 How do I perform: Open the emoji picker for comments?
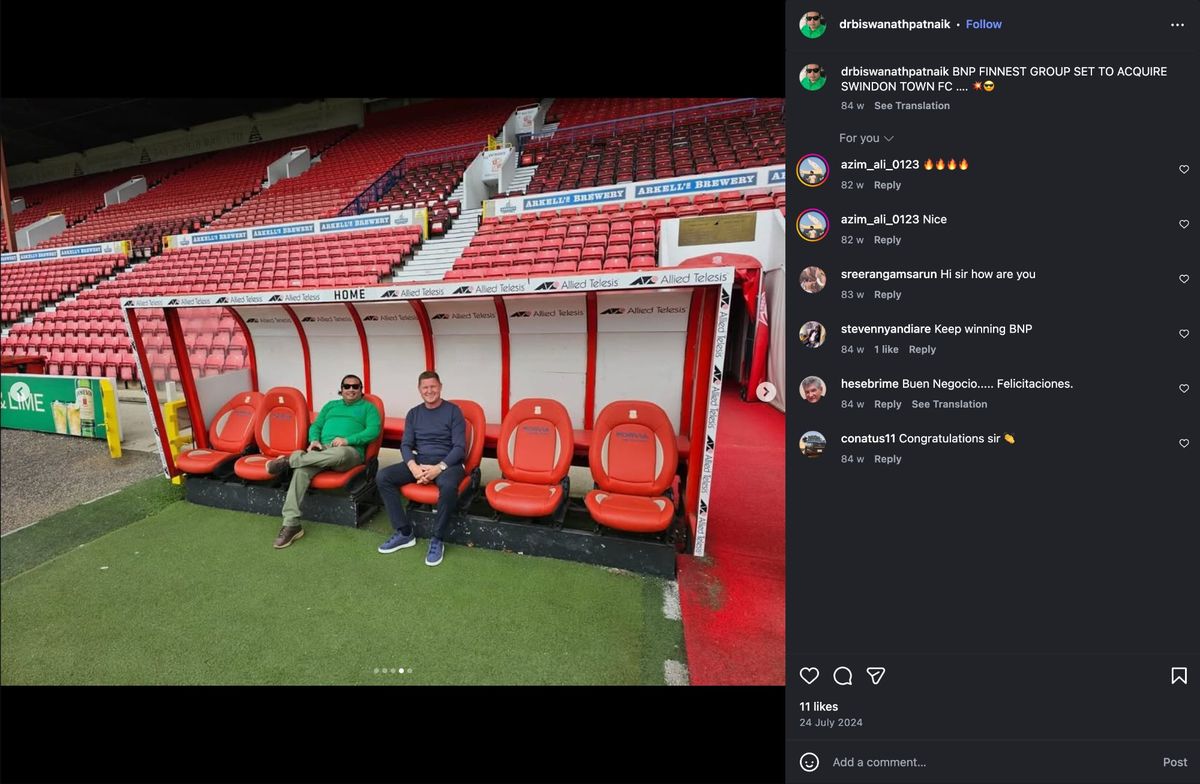[810, 762]
